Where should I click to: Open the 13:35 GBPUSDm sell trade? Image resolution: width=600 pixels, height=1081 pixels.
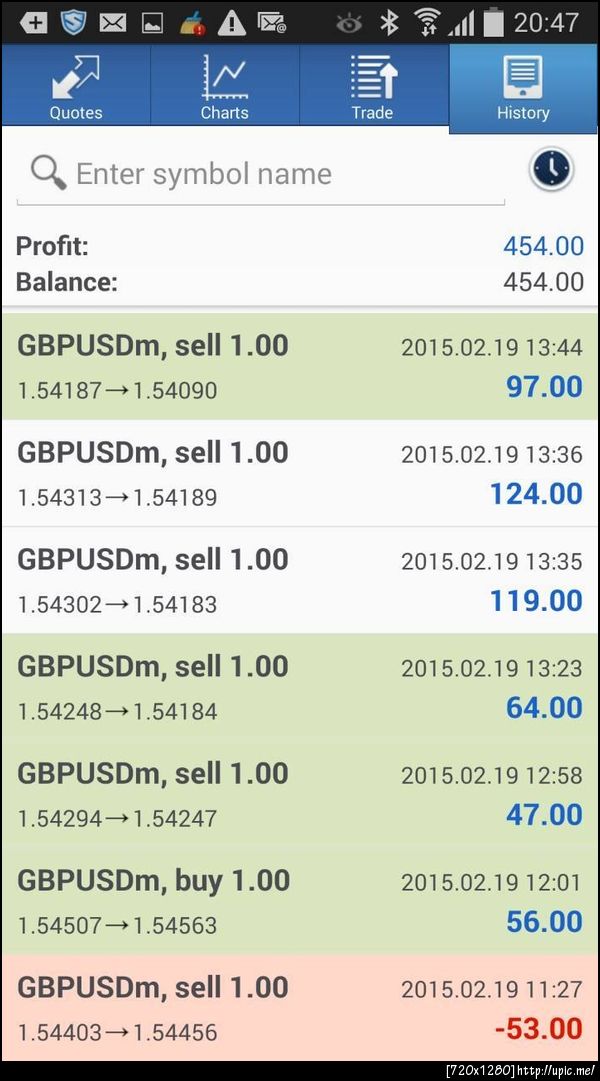click(x=300, y=580)
